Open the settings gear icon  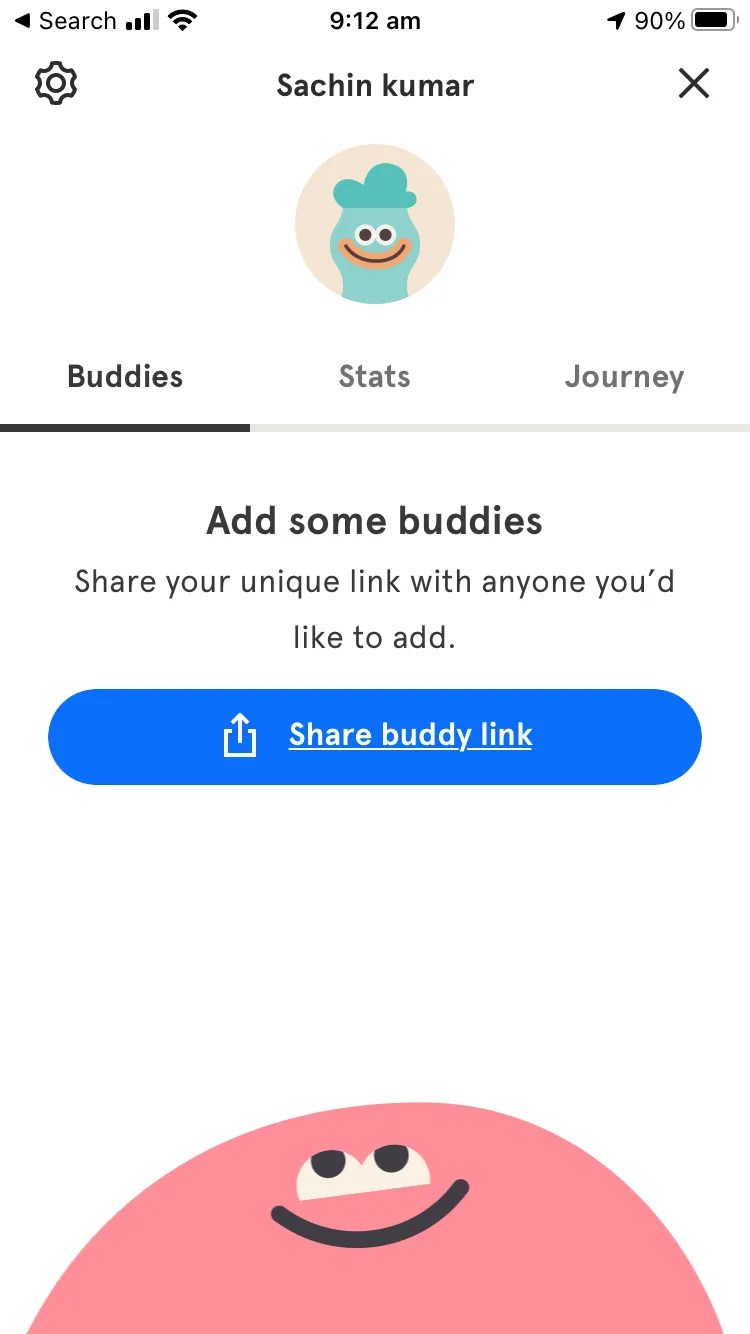tap(56, 84)
